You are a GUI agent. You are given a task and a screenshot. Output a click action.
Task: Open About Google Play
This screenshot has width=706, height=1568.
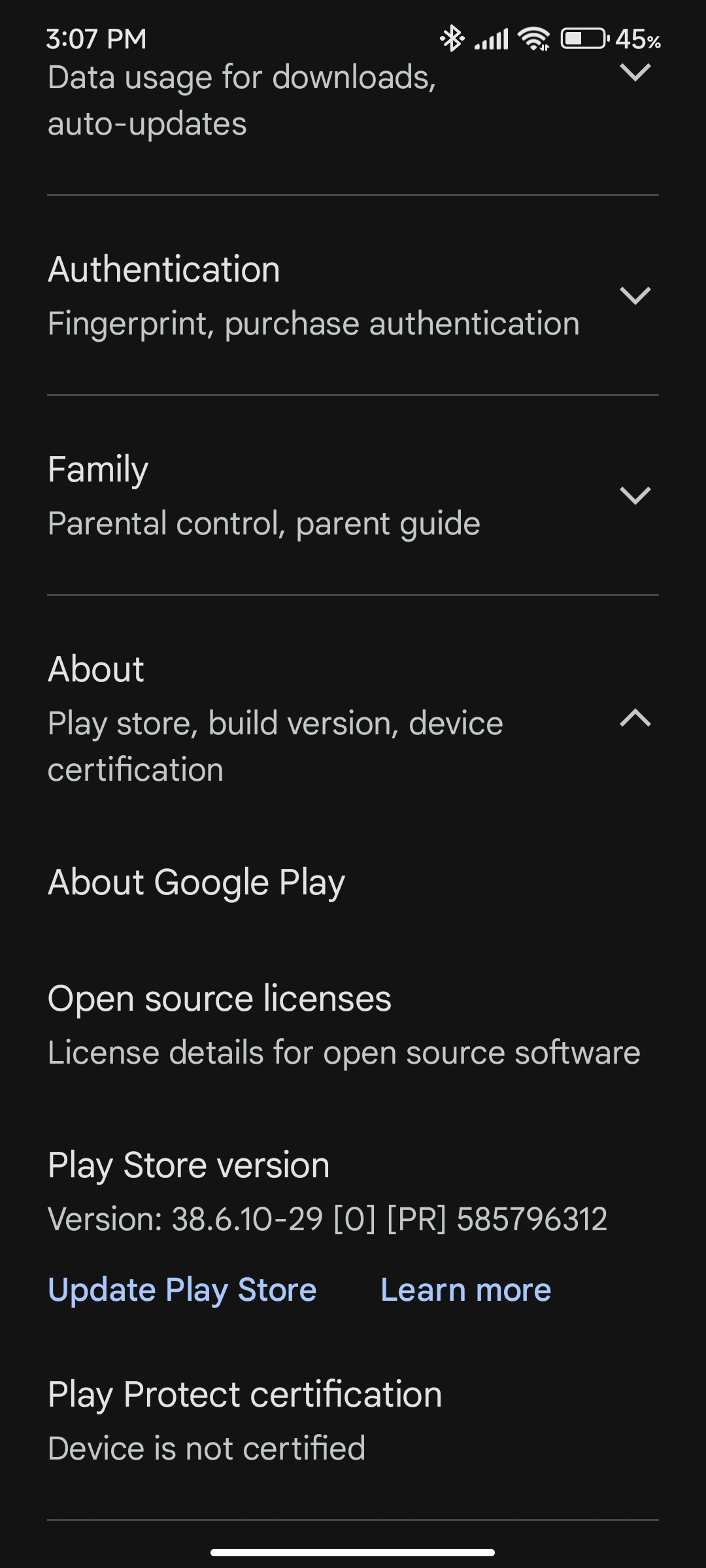point(353,882)
